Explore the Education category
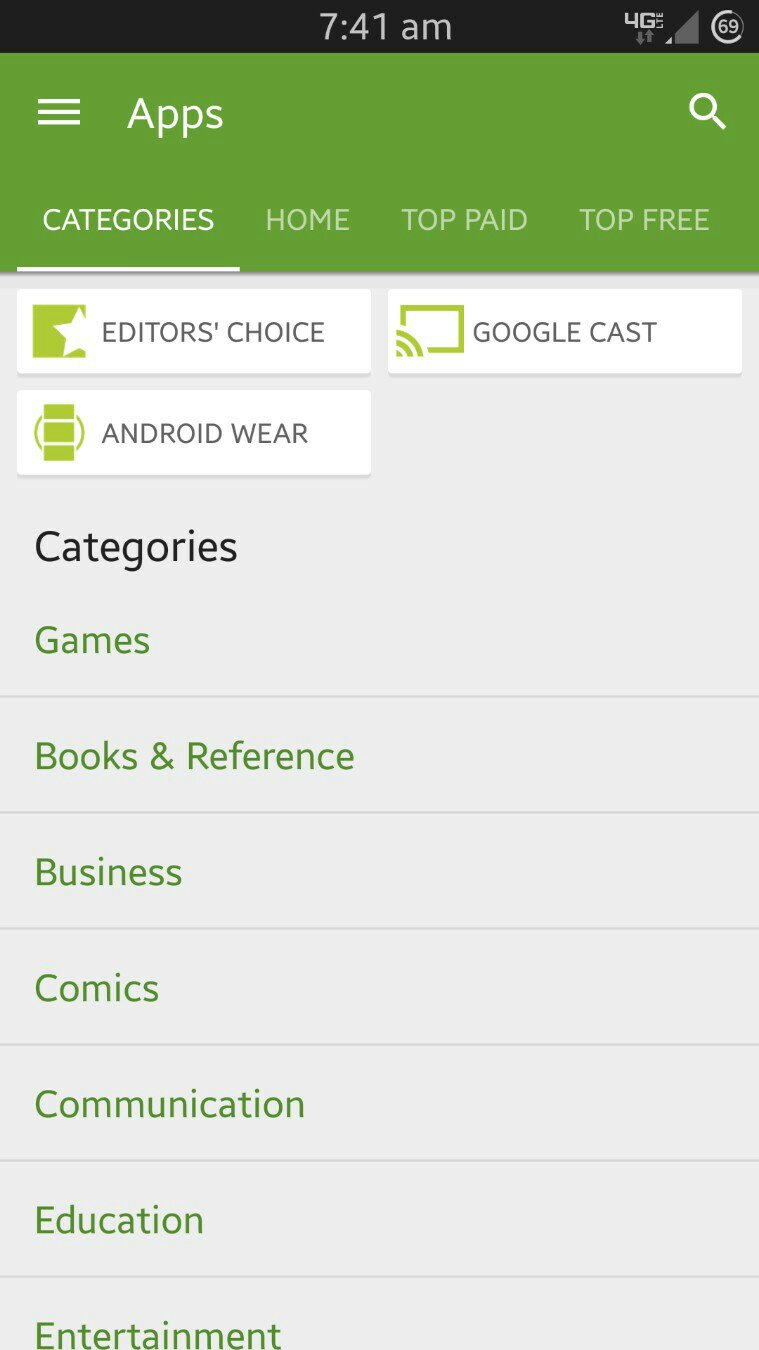The image size is (759, 1350). pos(119,1220)
